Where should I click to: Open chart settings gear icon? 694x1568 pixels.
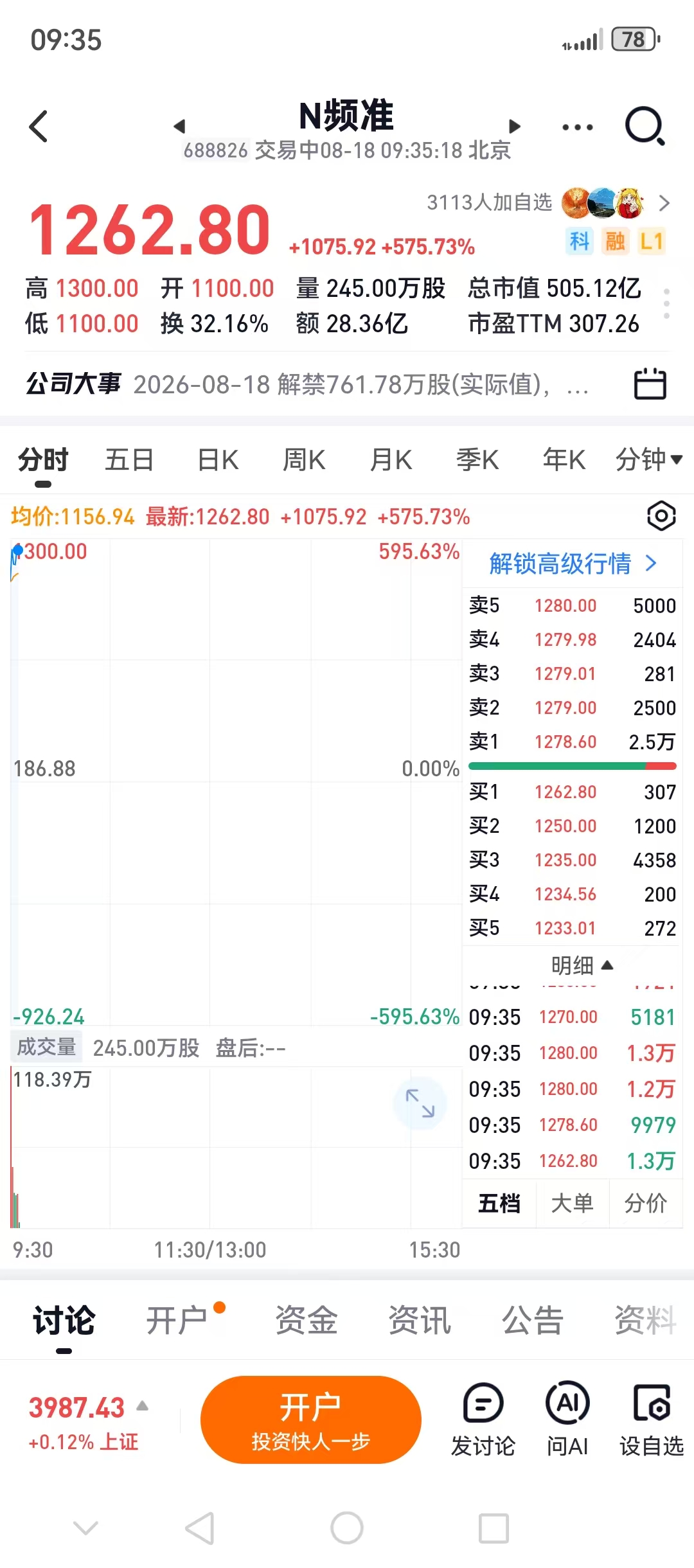661,516
